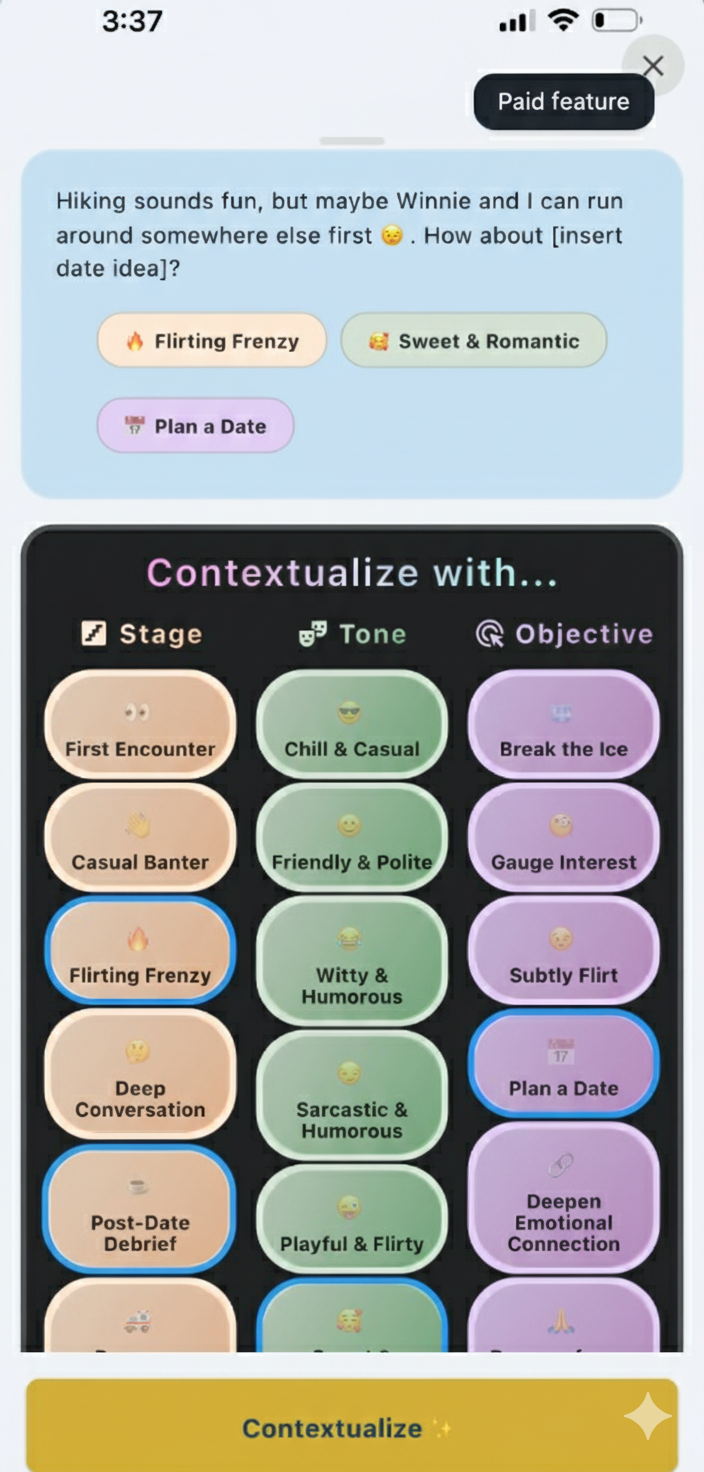Deselect Plan a Date in the Objective column

pos(564,1064)
